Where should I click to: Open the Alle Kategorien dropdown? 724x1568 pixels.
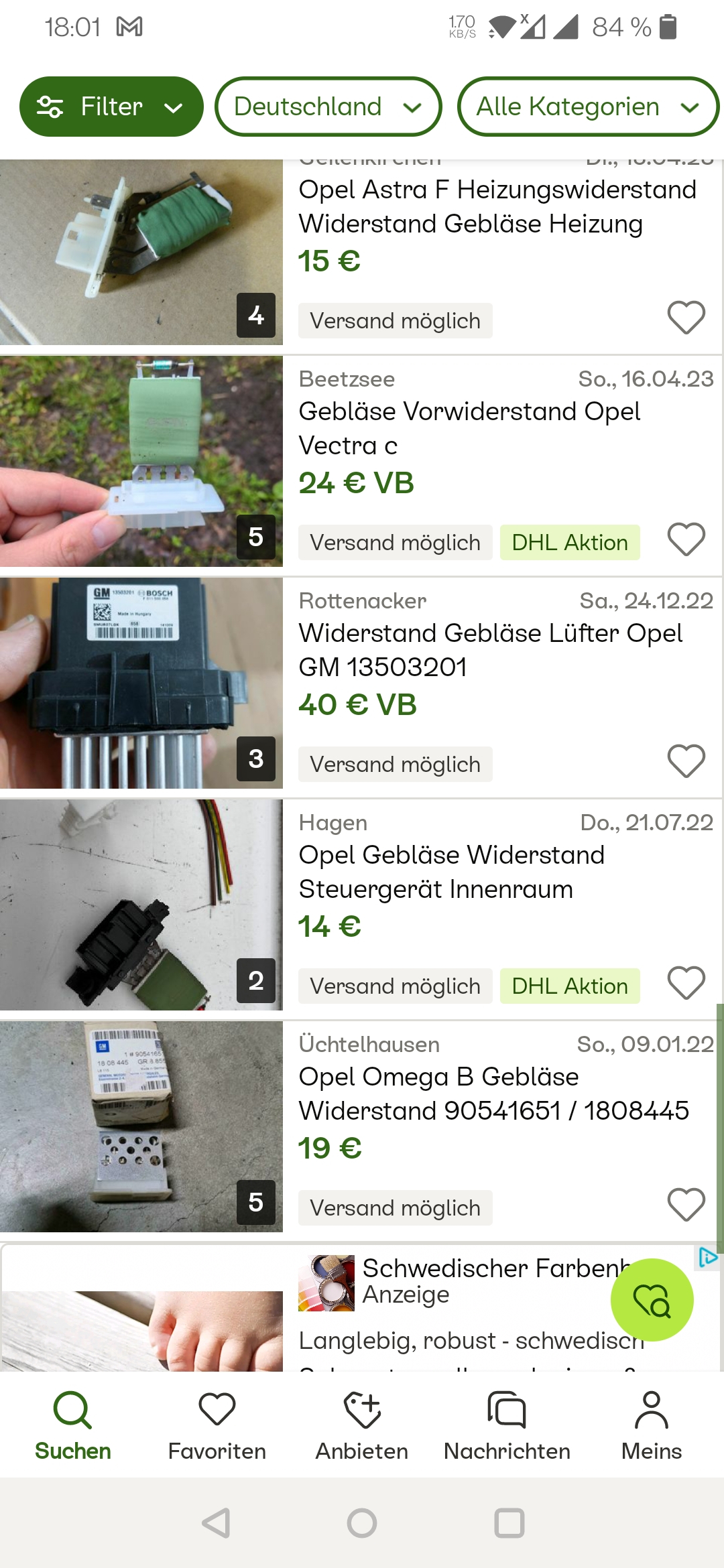tap(587, 107)
